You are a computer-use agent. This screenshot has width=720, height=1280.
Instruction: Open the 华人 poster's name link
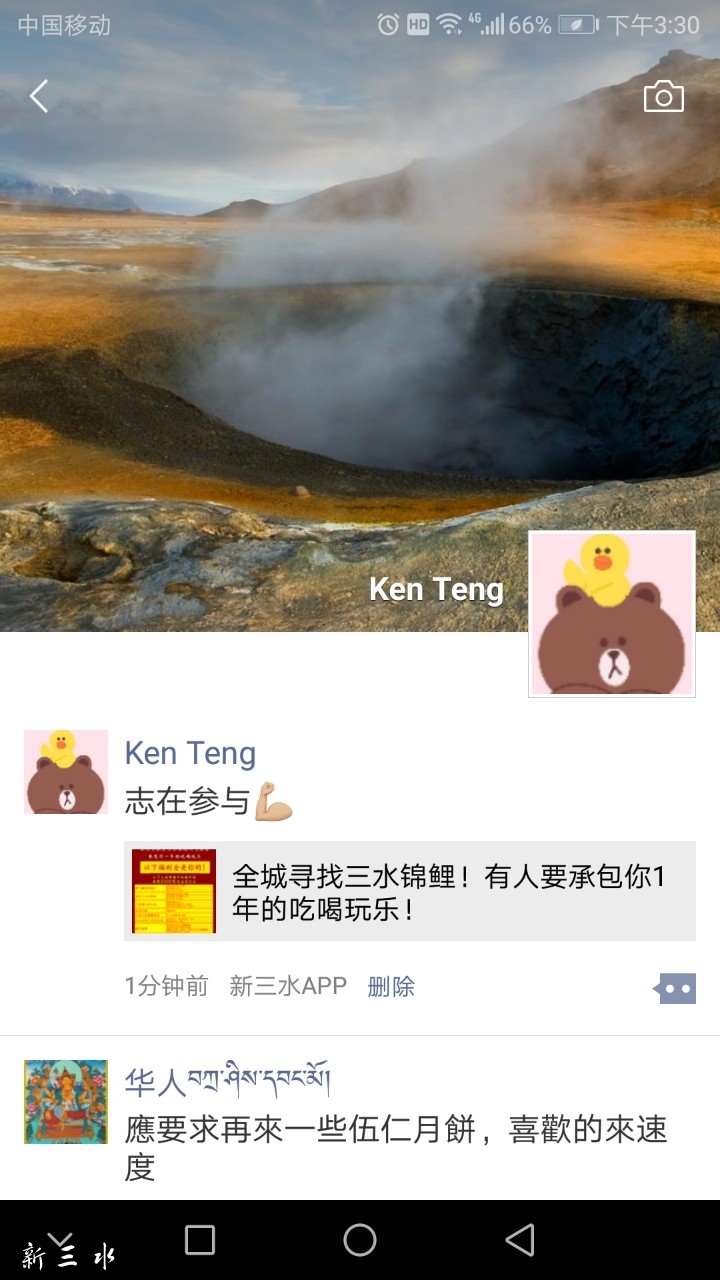(x=228, y=1081)
